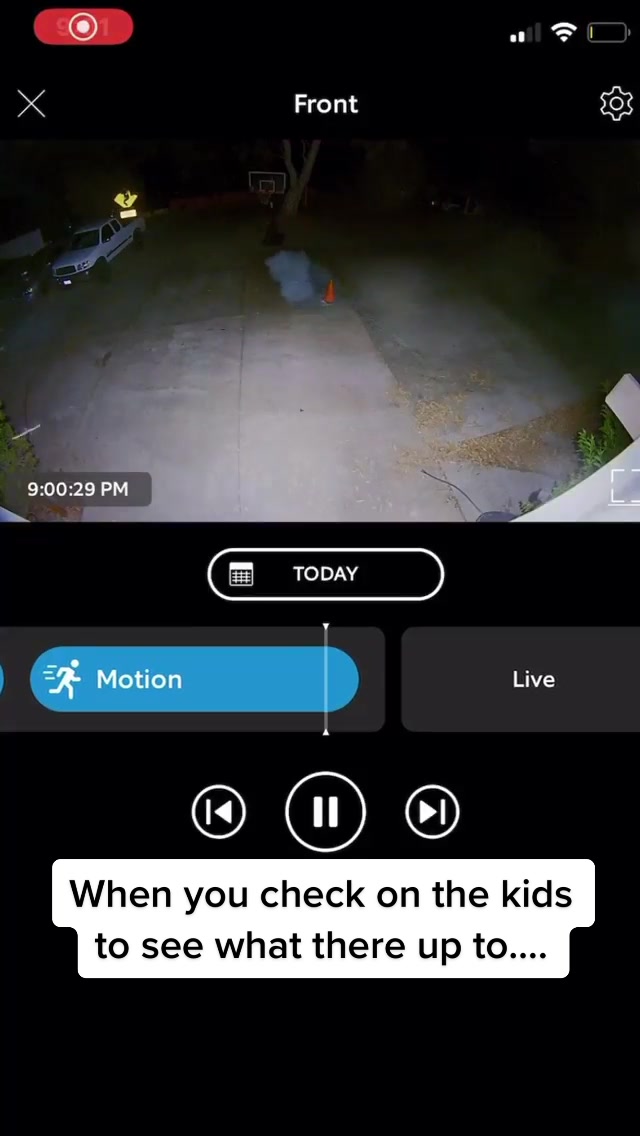Skip to next event

(x=432, y=812)
